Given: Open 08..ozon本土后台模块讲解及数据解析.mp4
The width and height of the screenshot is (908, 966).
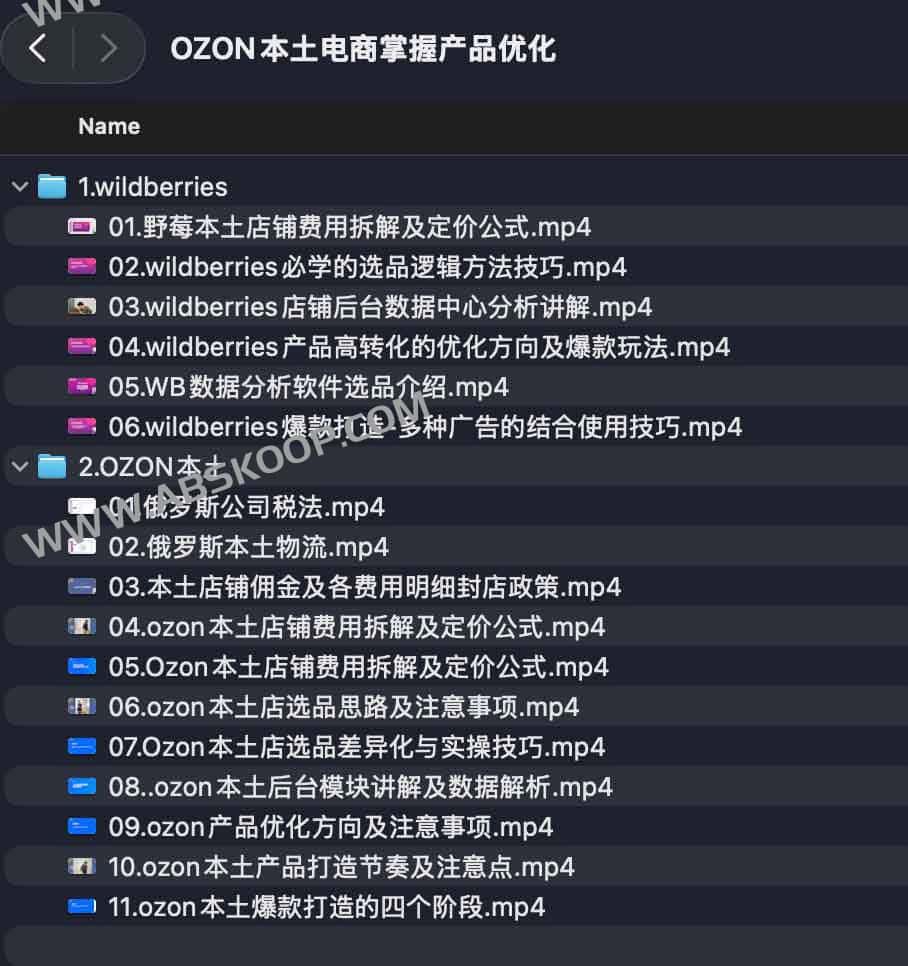Looking at the screenshot, I should tap(360, 787).
